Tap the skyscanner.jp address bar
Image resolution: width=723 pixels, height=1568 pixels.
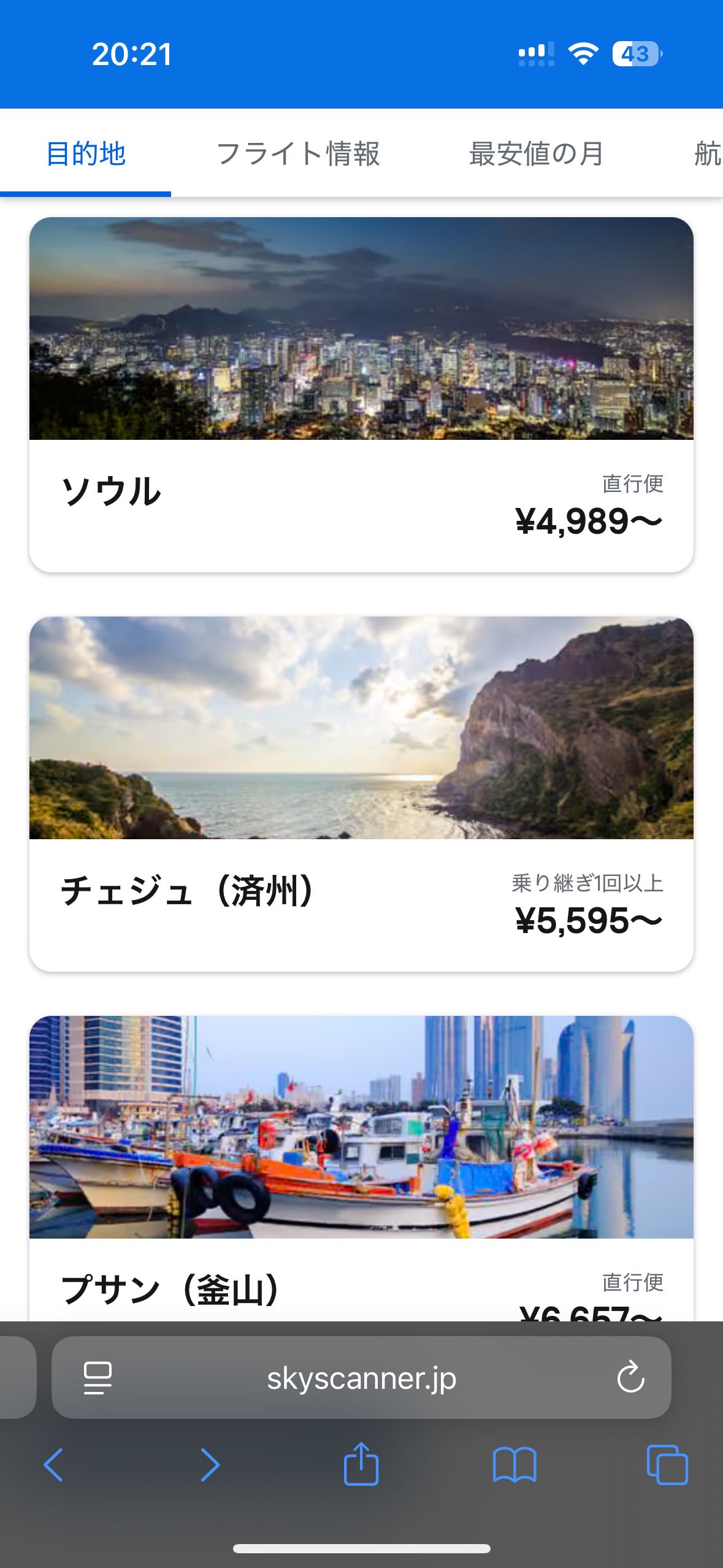coord(361,1378)
